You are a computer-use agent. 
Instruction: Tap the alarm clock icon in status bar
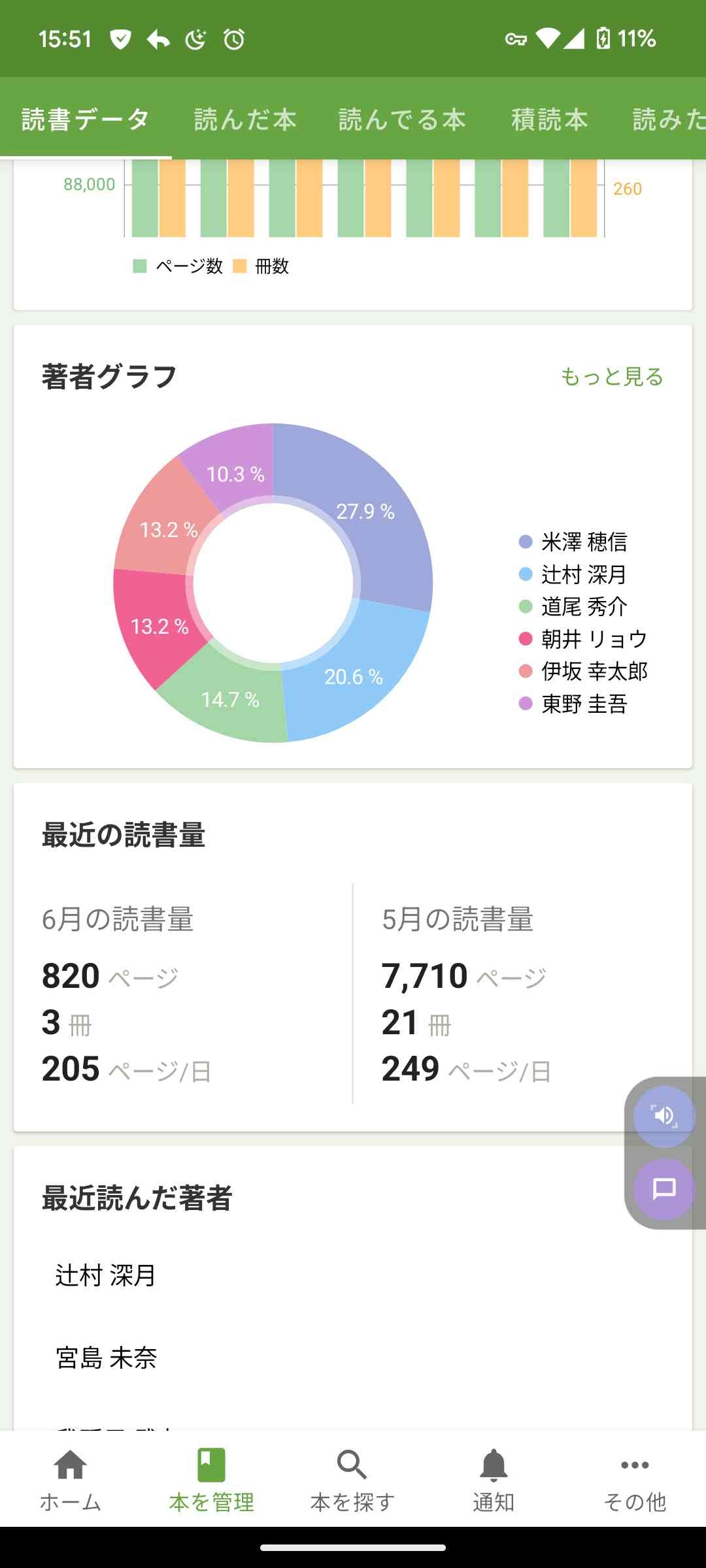[x=233, y=39]
